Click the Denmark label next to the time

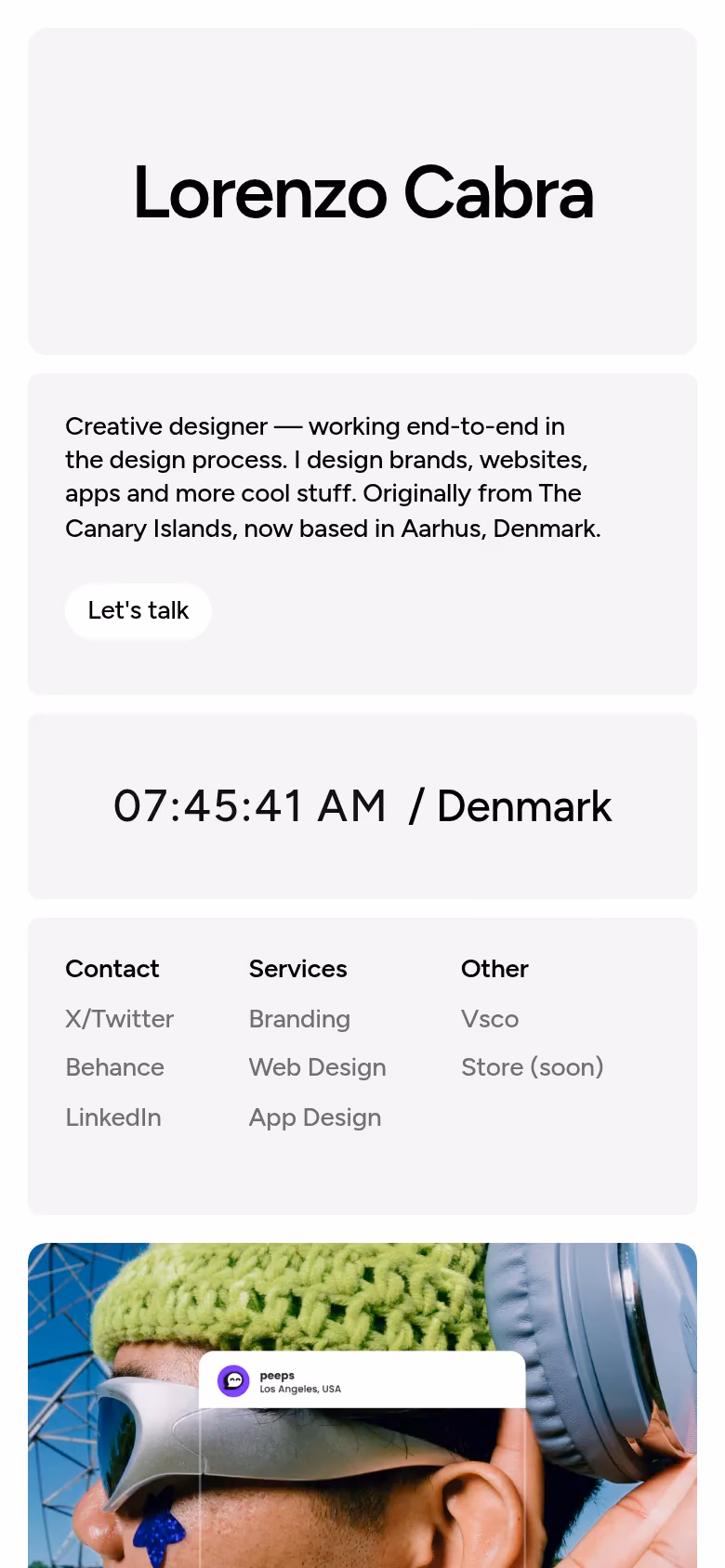pos(523,806)
